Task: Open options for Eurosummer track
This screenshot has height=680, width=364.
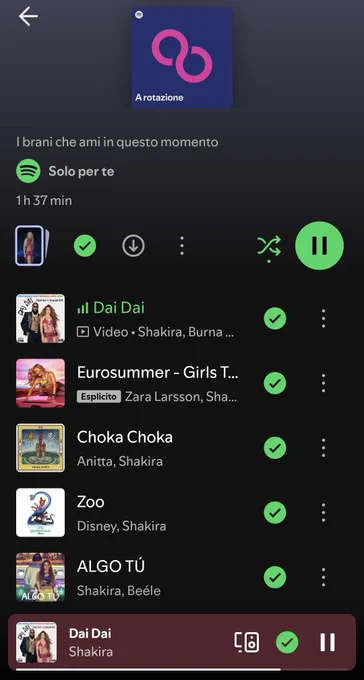Action: click(x=323, y=383)
